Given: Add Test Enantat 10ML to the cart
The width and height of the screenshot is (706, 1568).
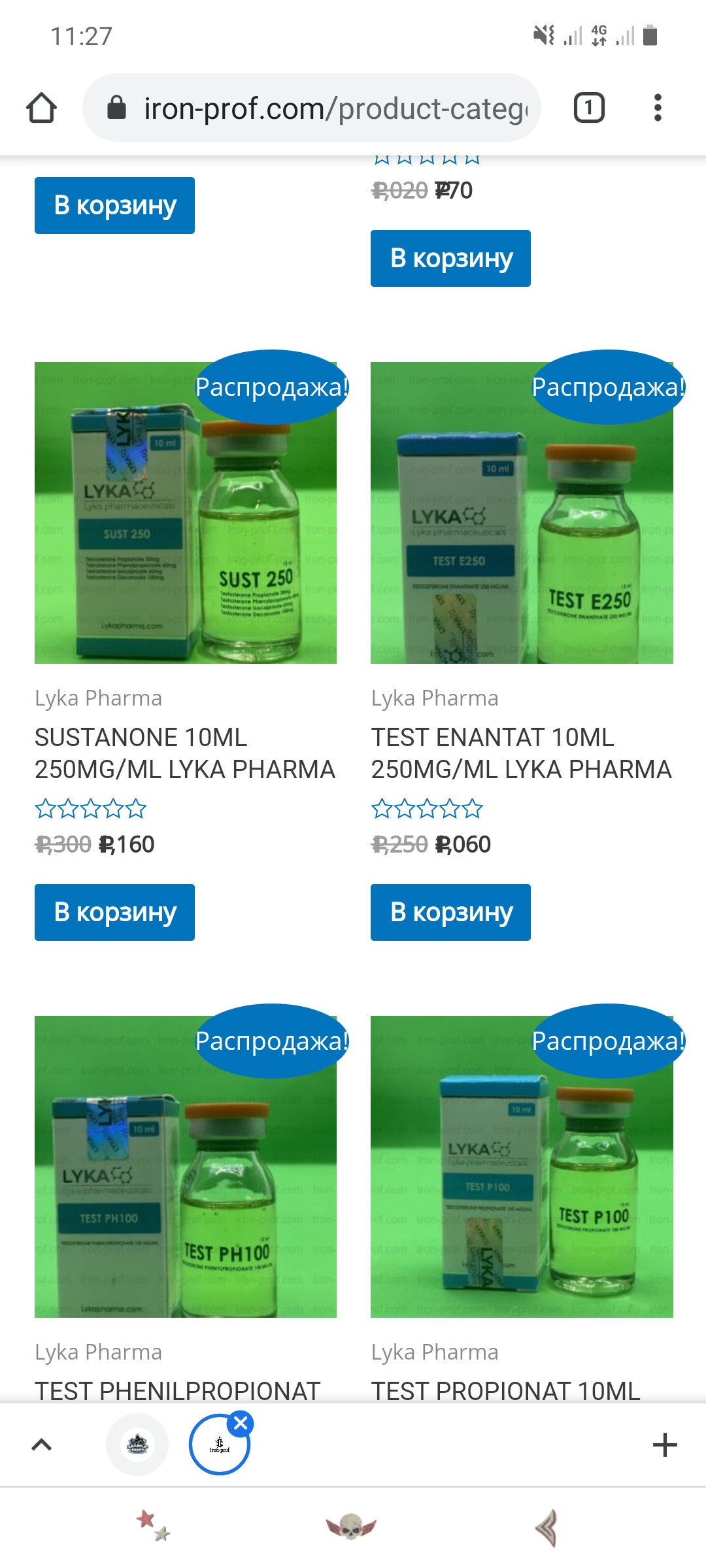Looking at the screenshot, I should point(450,912).
